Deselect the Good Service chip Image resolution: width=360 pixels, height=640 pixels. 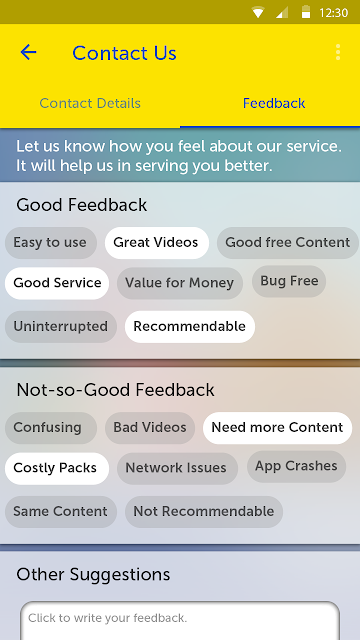(x=57, y=283)
